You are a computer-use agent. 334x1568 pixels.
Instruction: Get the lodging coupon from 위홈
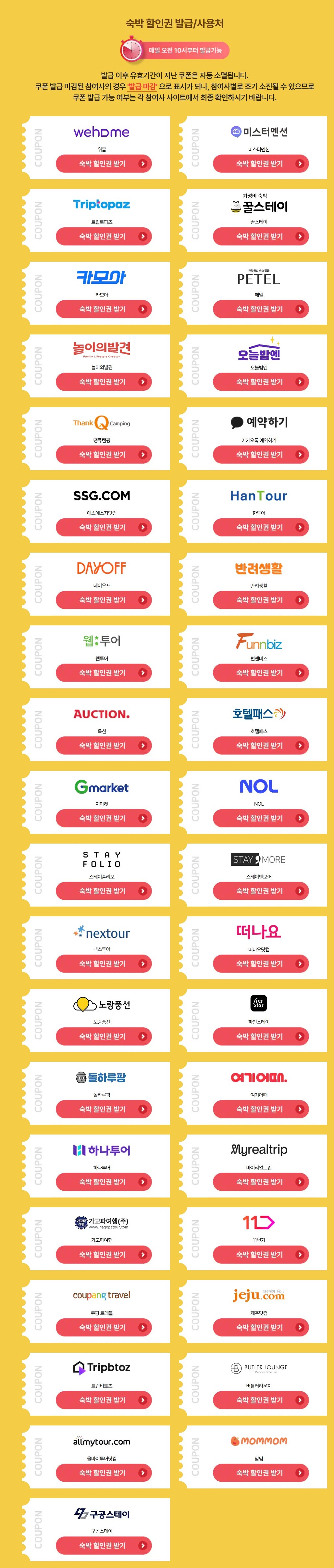click(104, 163)
